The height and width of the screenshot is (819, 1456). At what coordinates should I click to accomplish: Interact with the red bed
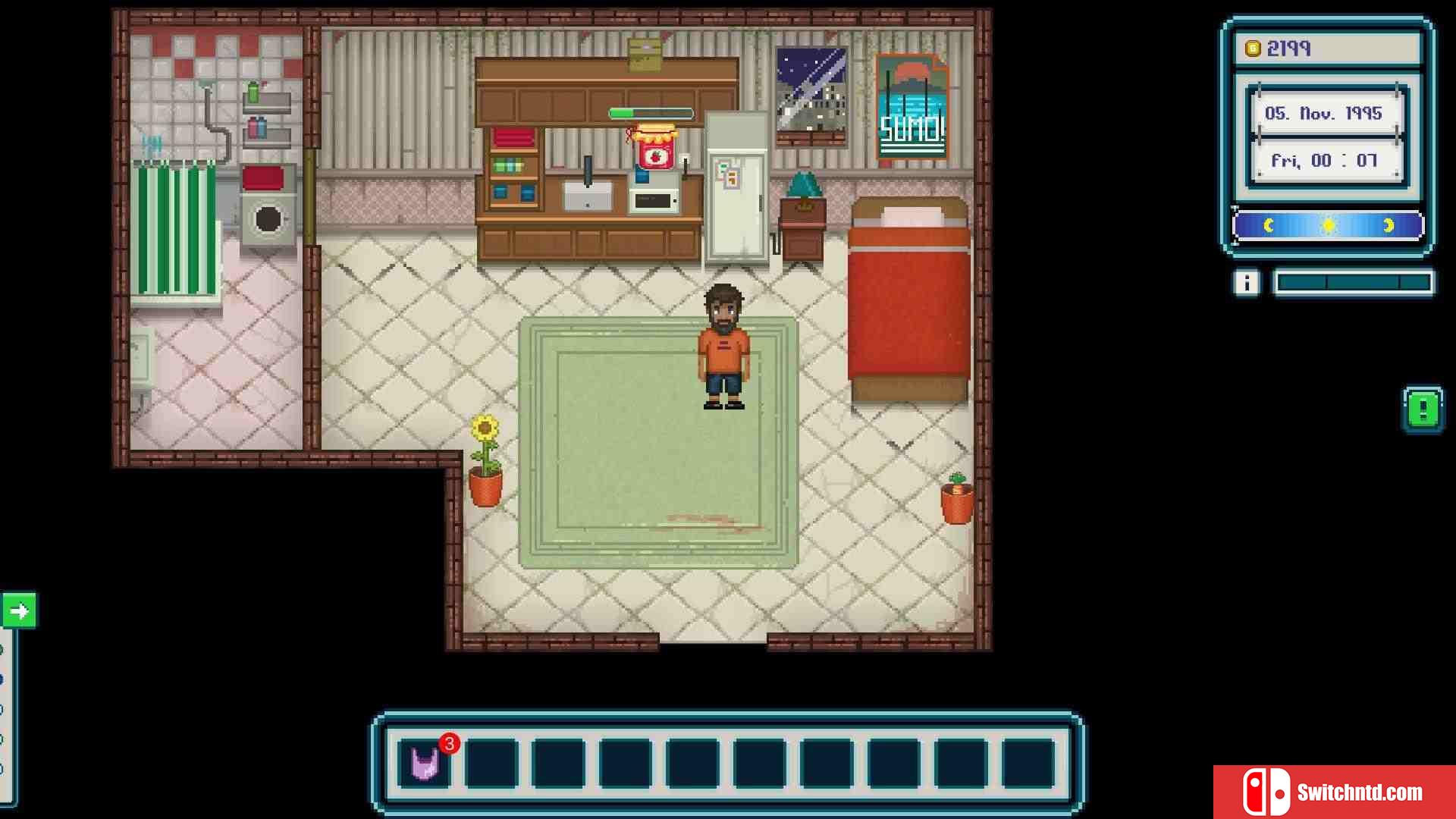[x=908, y=303]
